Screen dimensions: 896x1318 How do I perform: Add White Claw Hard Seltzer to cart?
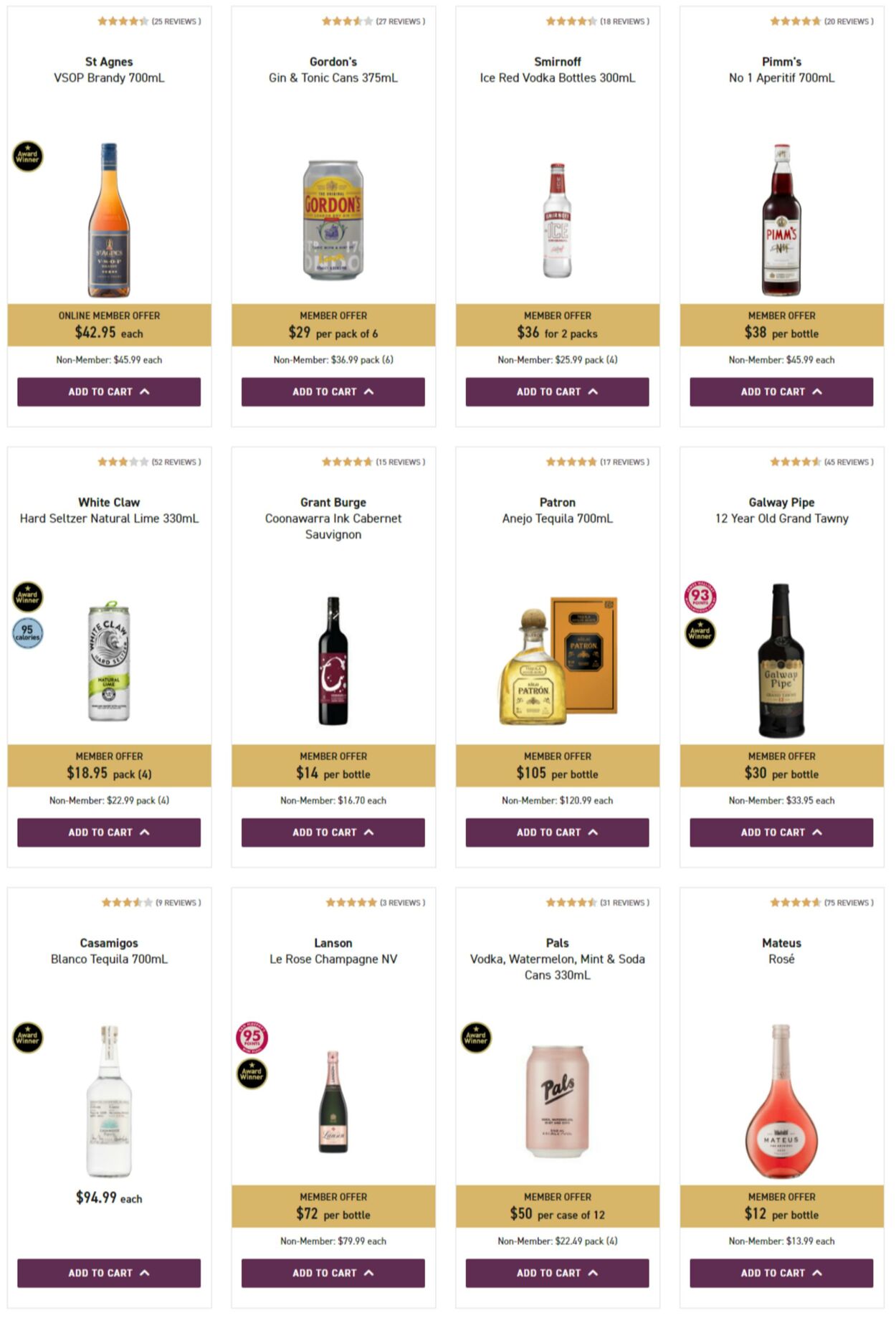point(109,832)
